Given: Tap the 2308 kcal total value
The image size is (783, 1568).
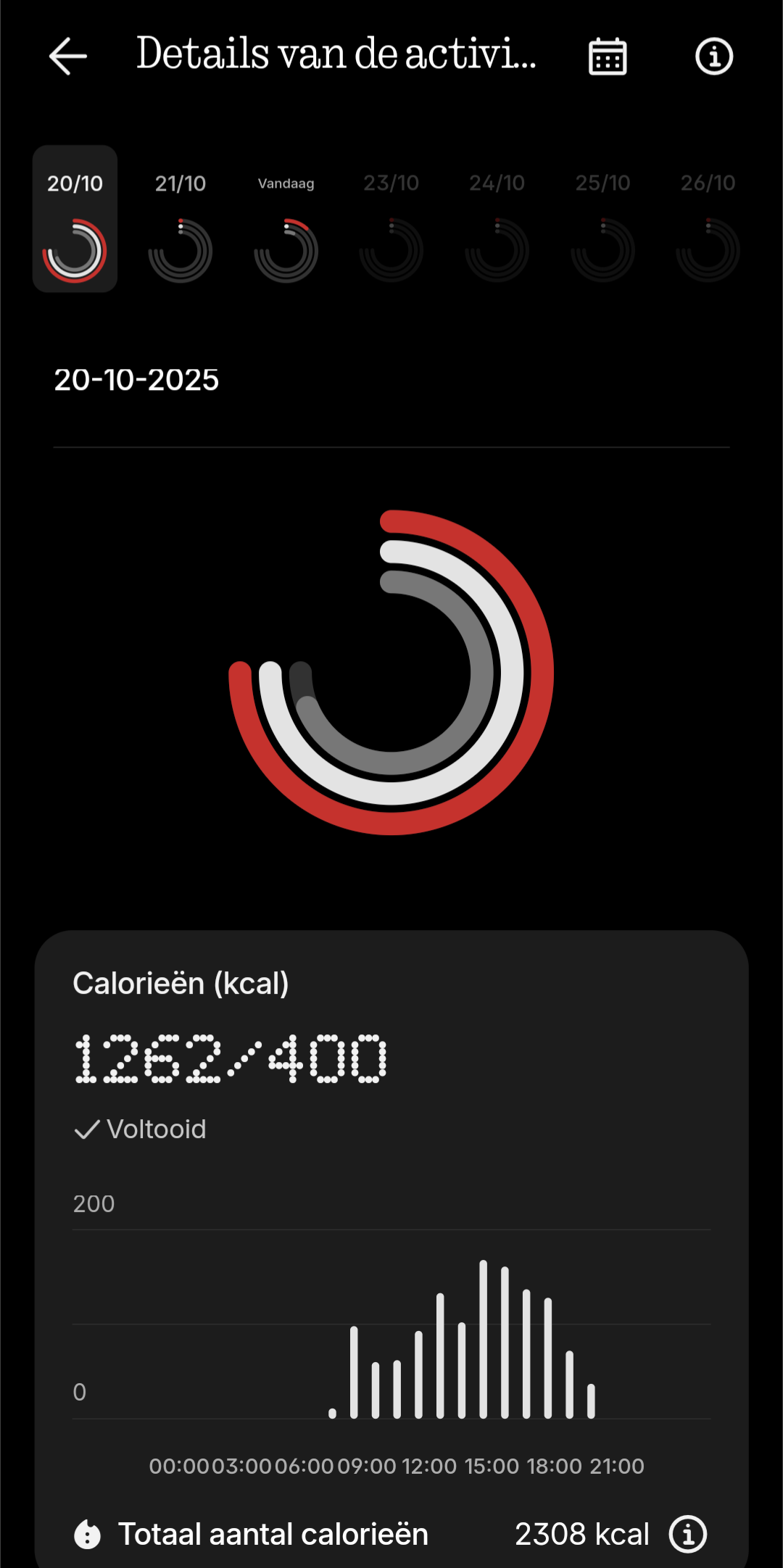Looking at the screenshot, I should pos(582,1534).
